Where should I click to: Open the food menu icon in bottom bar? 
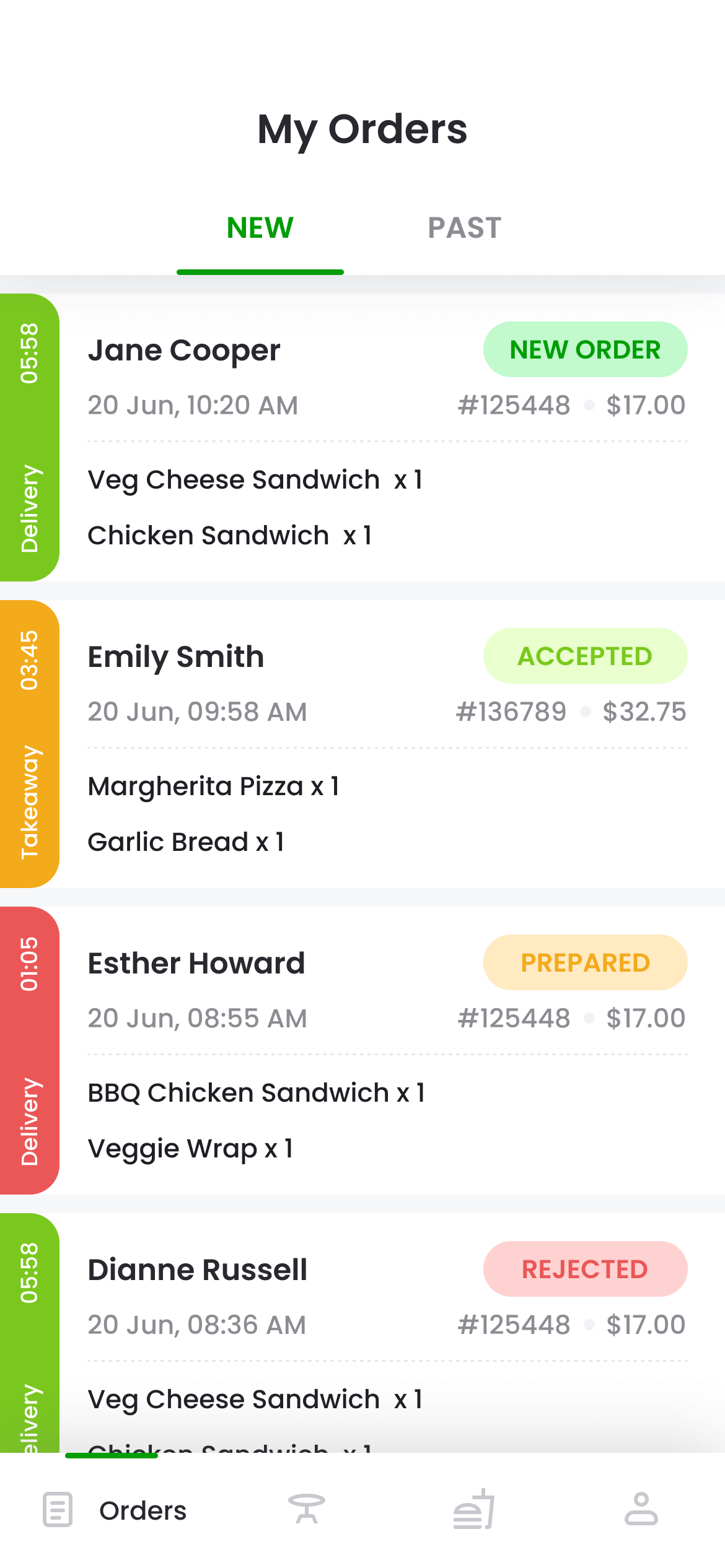point(472,1509)
